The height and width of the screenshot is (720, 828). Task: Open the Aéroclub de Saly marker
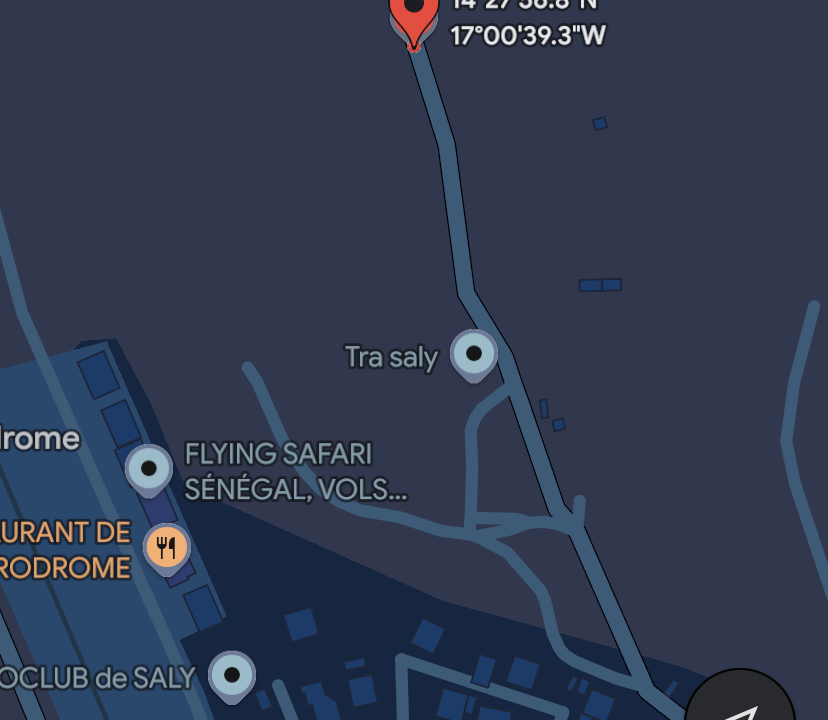pyautogui.click(x=232, y=675)
